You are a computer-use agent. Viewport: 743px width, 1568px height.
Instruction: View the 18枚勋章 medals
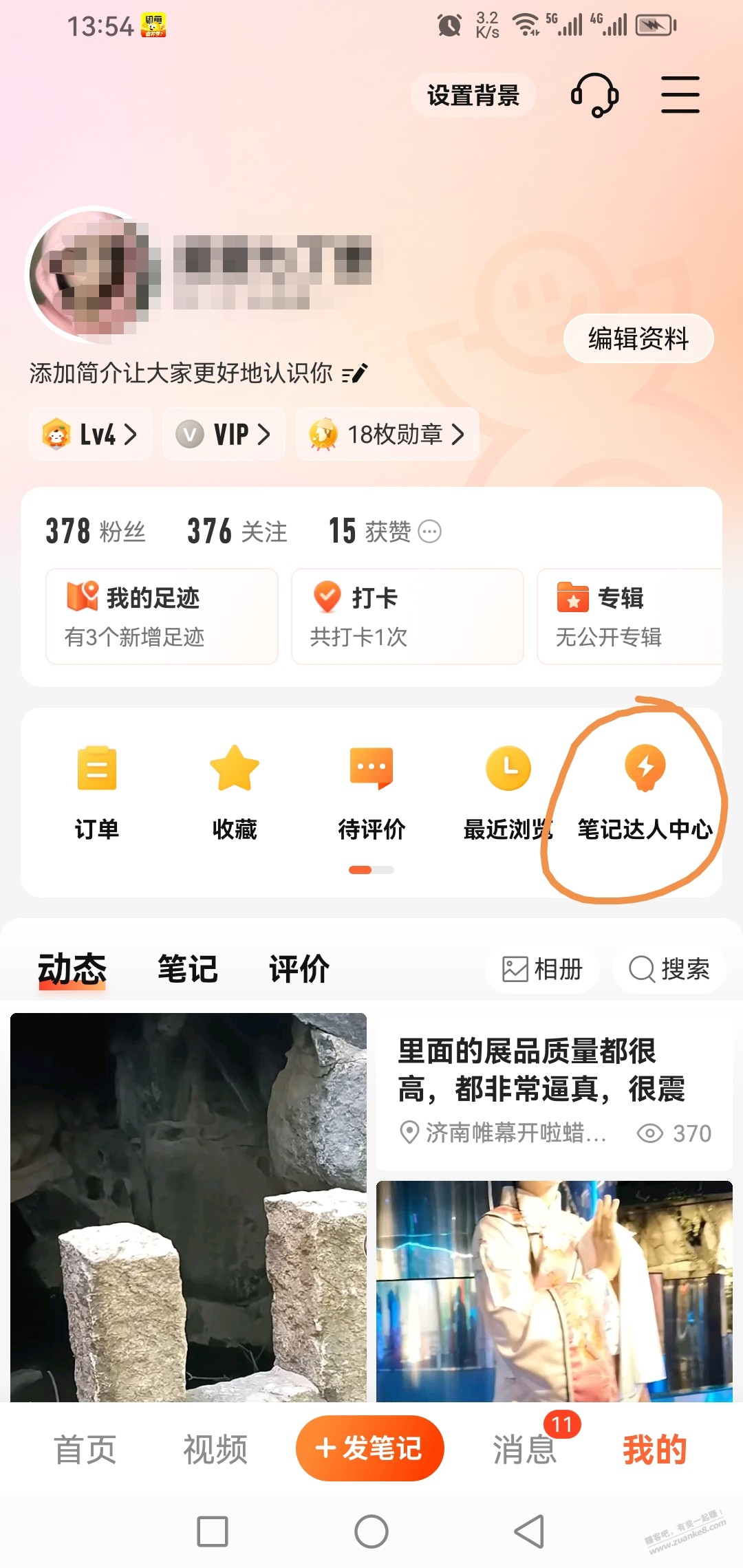pyautogui.click(x=387, y=435)
